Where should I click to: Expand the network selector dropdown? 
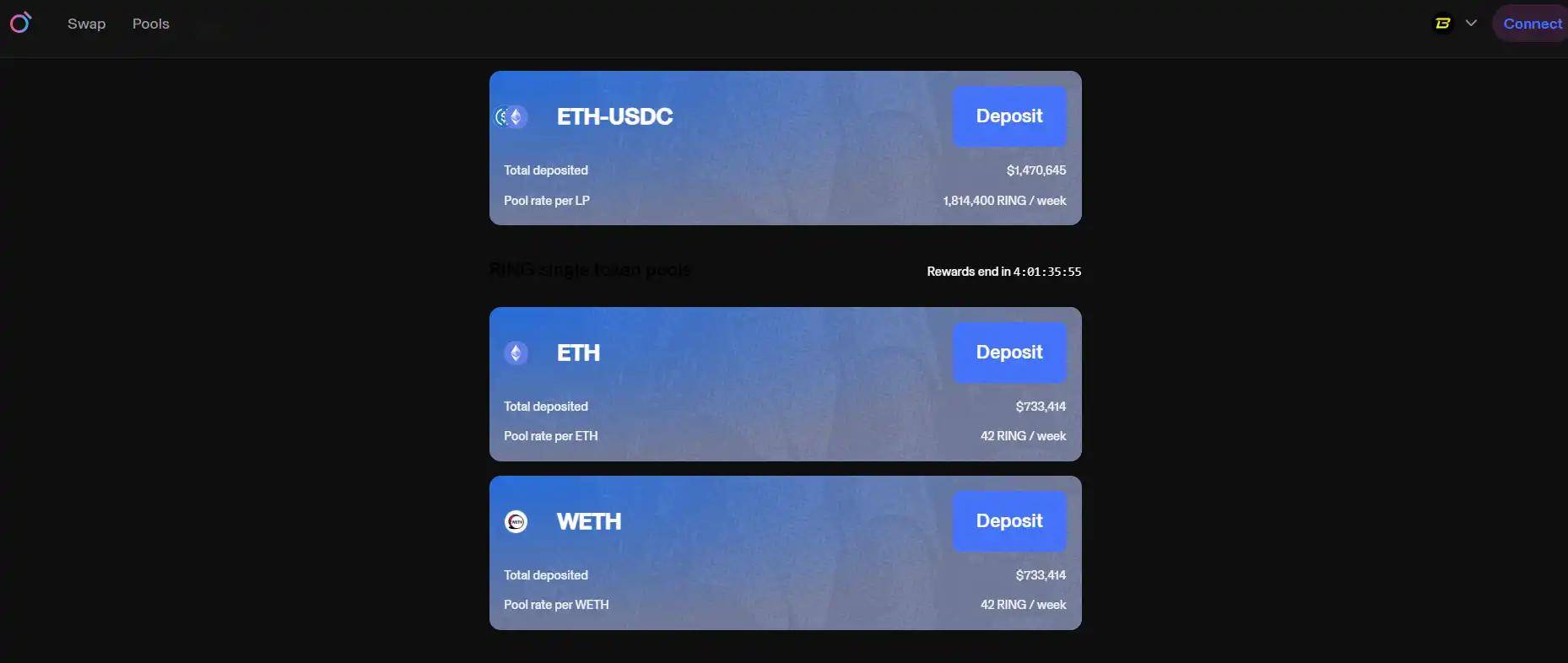pyautogui.click(x=1457, y=24)
